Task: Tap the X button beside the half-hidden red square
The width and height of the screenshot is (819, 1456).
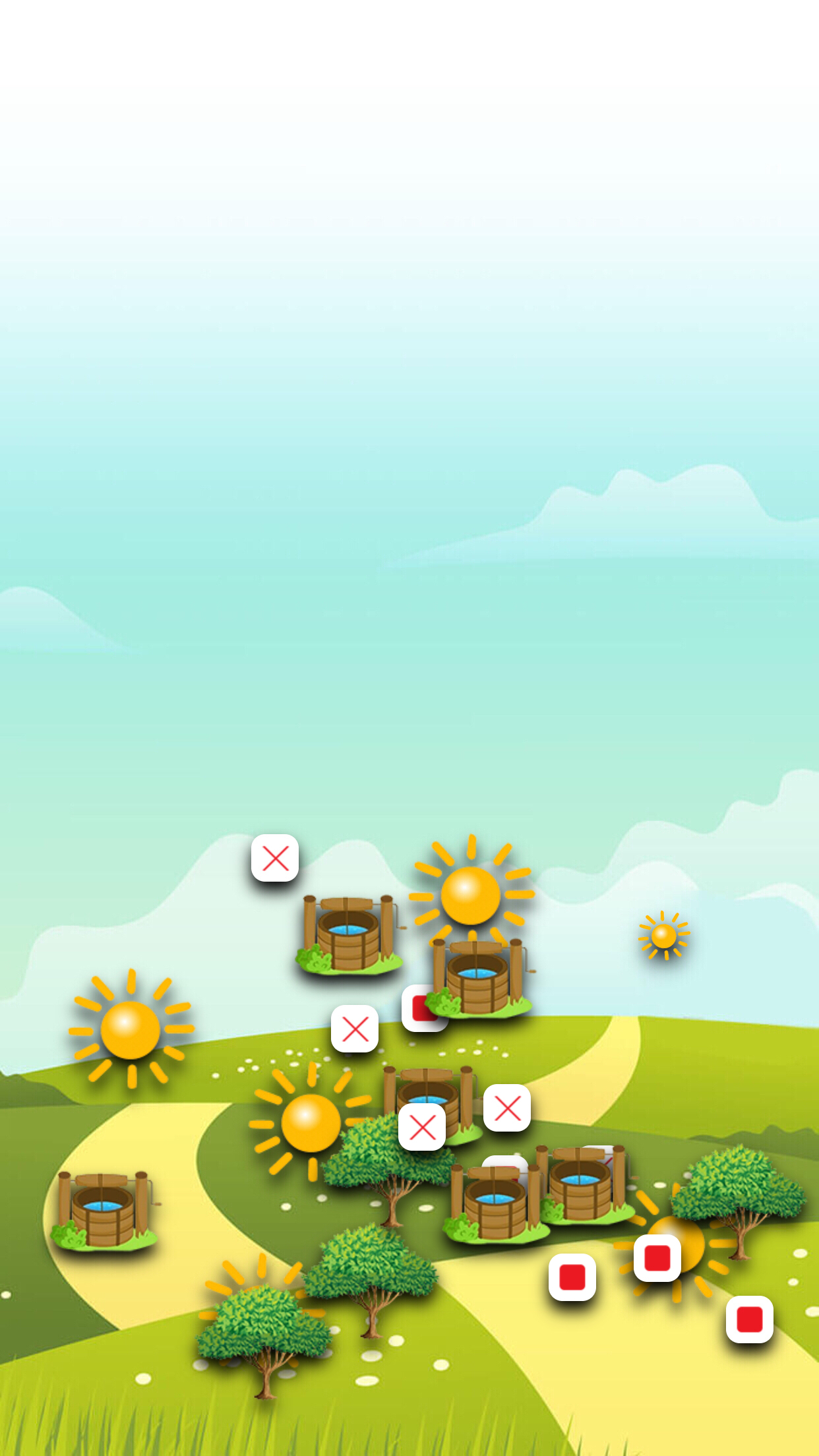Action: click(x=355, y=1029)
